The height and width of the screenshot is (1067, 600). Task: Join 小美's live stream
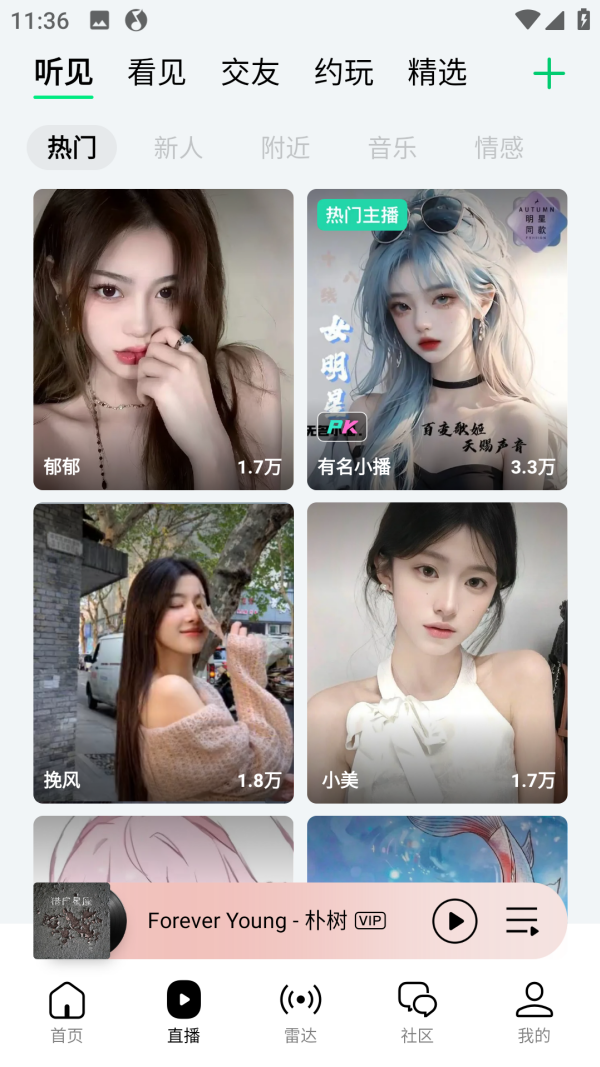[x=437, y=652]
